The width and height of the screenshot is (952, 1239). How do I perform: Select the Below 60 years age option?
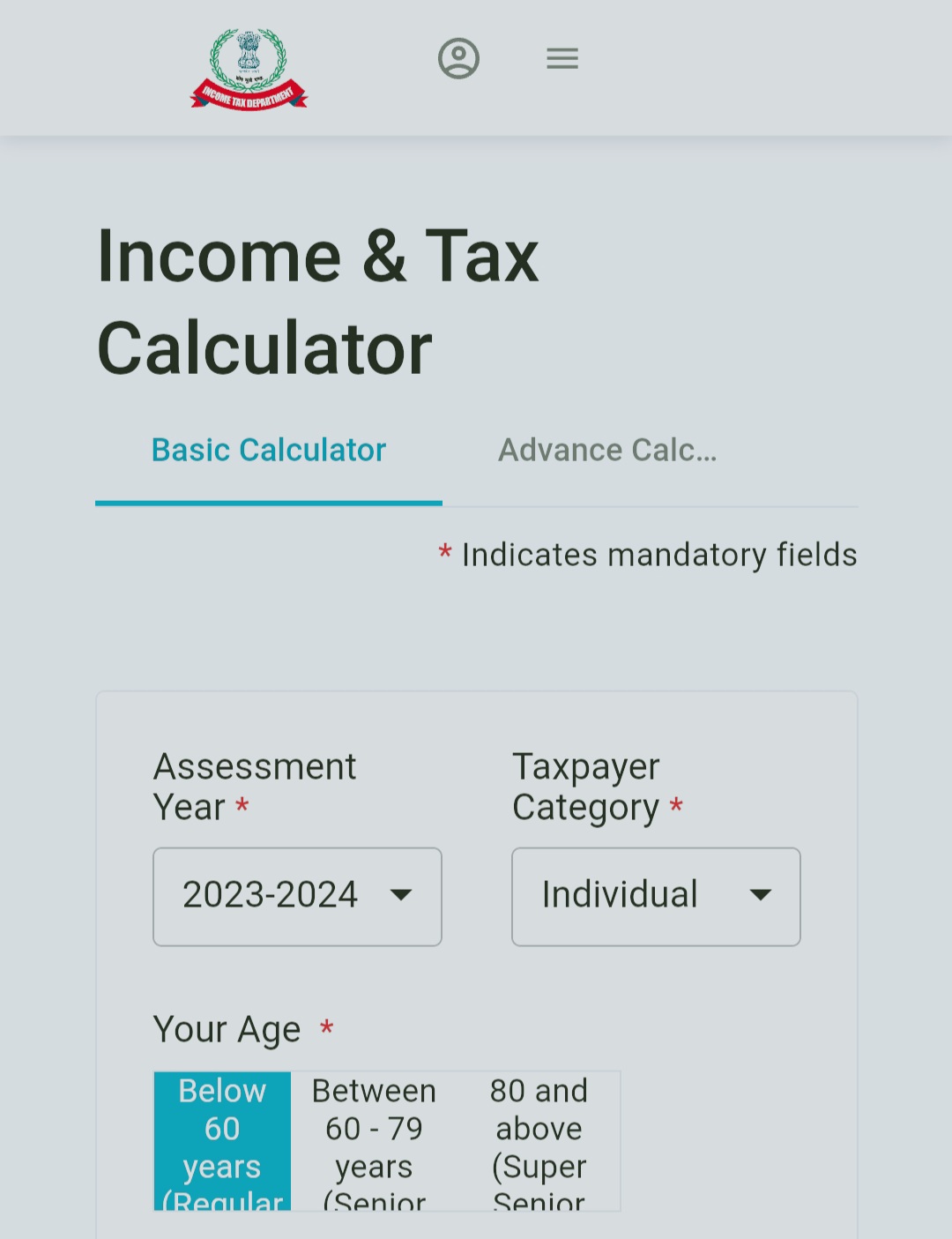click(x=221, y=1140)
